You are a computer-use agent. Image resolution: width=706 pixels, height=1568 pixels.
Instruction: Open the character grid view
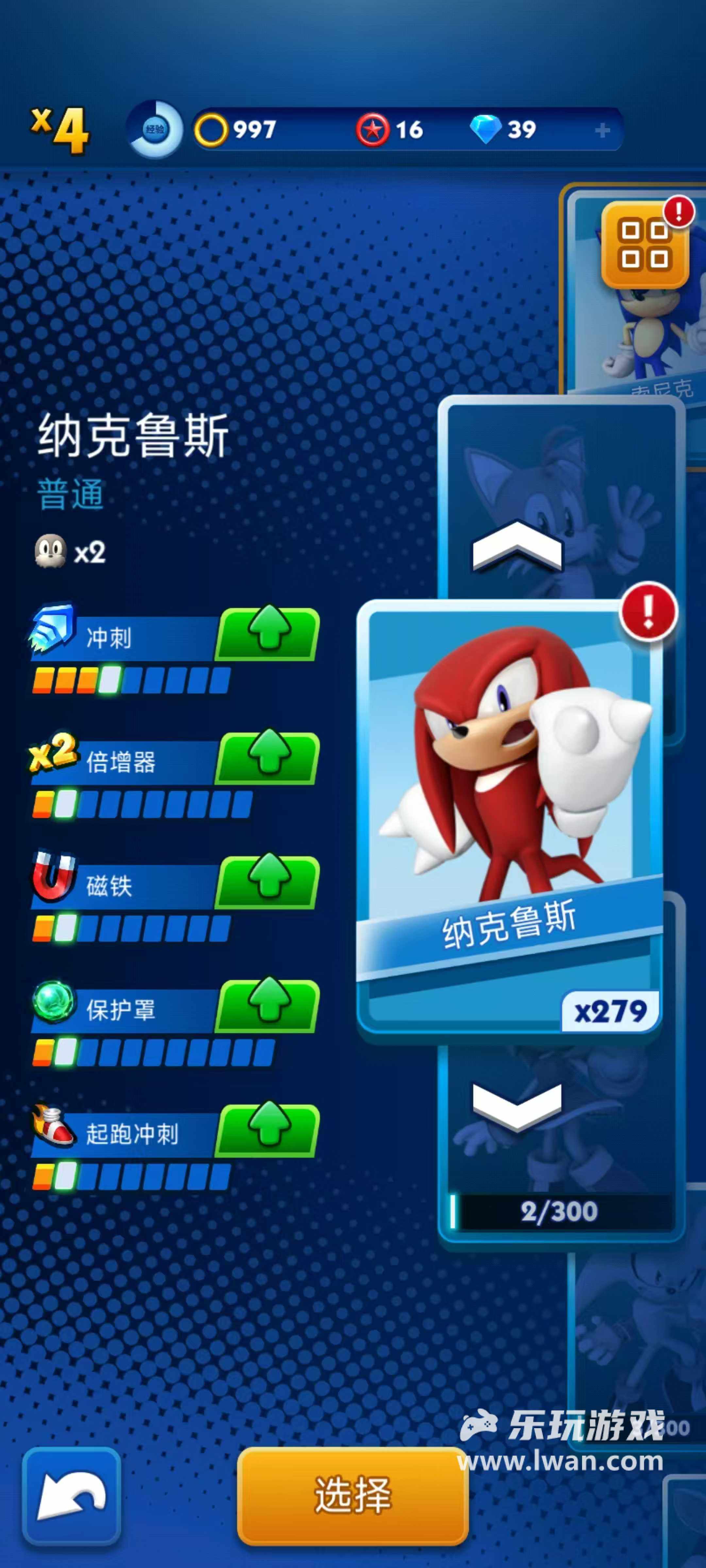click(x=644, y=245)
